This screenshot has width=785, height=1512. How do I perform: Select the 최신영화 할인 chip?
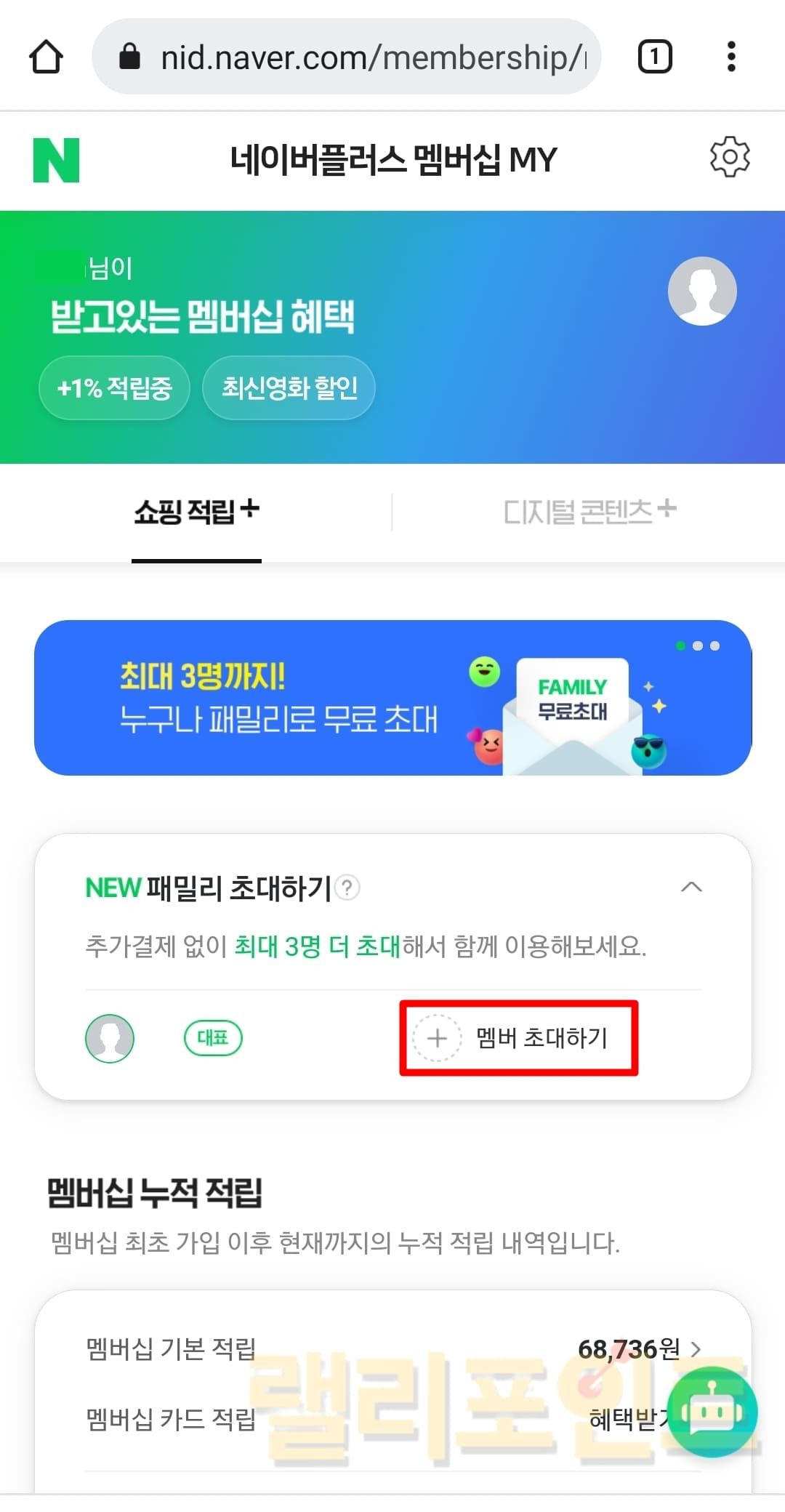289,387
